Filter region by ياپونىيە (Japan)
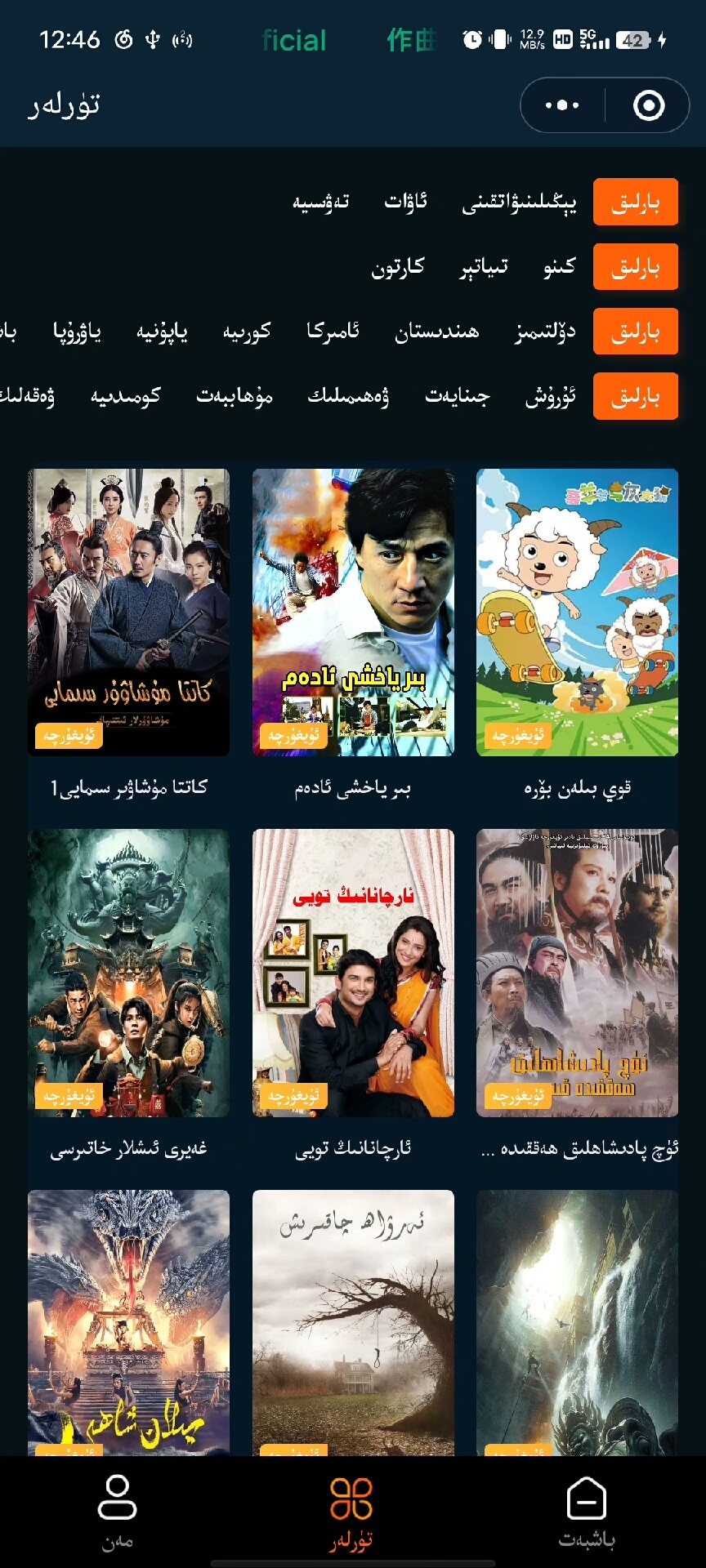The height and width of the screenshot is (1568, 706). 162,332
